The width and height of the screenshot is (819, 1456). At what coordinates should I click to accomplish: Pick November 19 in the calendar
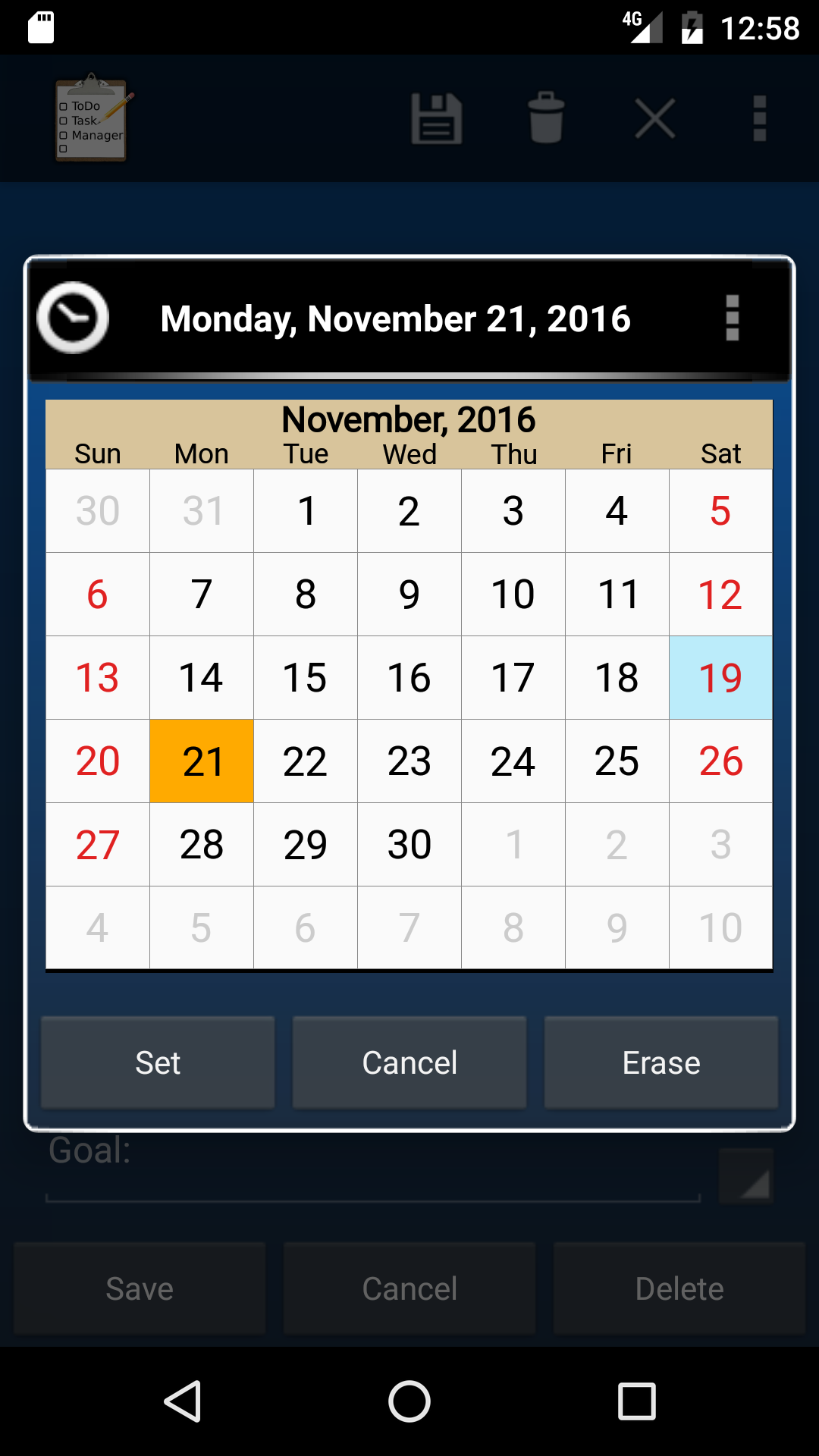tap(720, 678)
